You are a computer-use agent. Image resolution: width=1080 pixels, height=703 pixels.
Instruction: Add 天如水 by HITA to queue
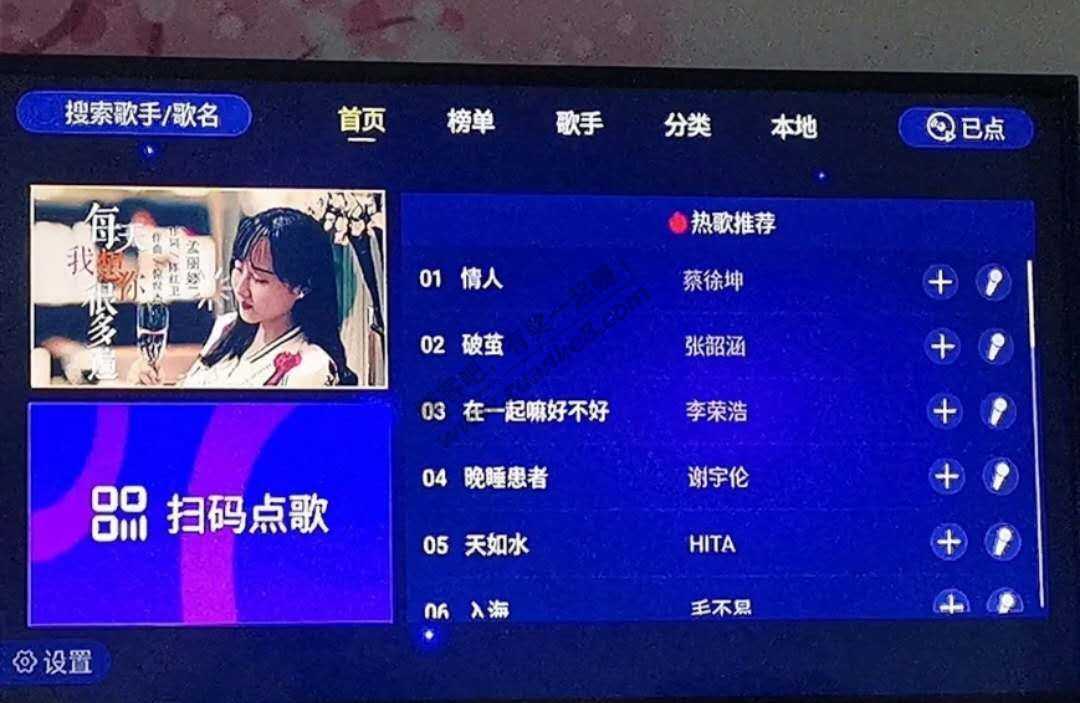pos(948,543)
